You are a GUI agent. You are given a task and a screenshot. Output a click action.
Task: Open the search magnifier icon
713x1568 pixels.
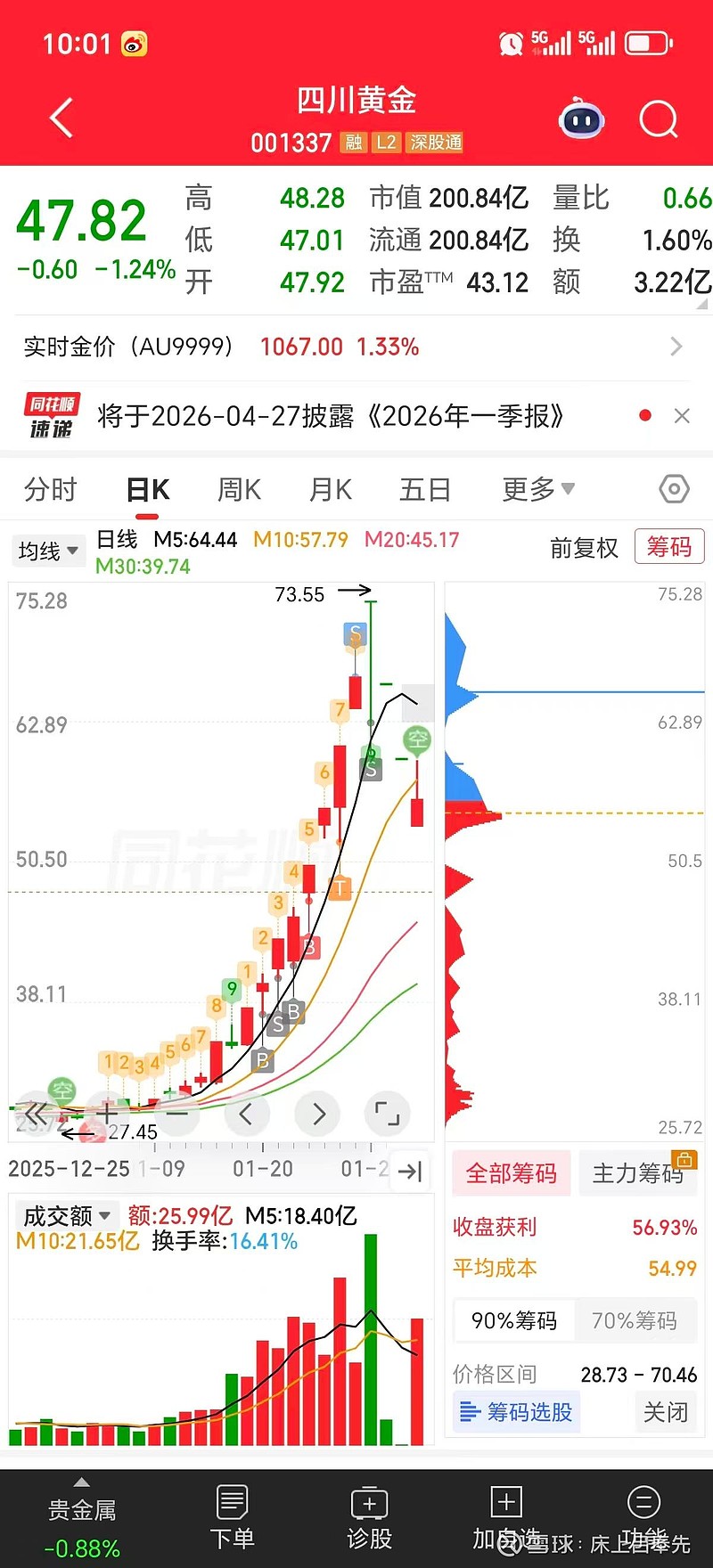click(x=658, y=119)
